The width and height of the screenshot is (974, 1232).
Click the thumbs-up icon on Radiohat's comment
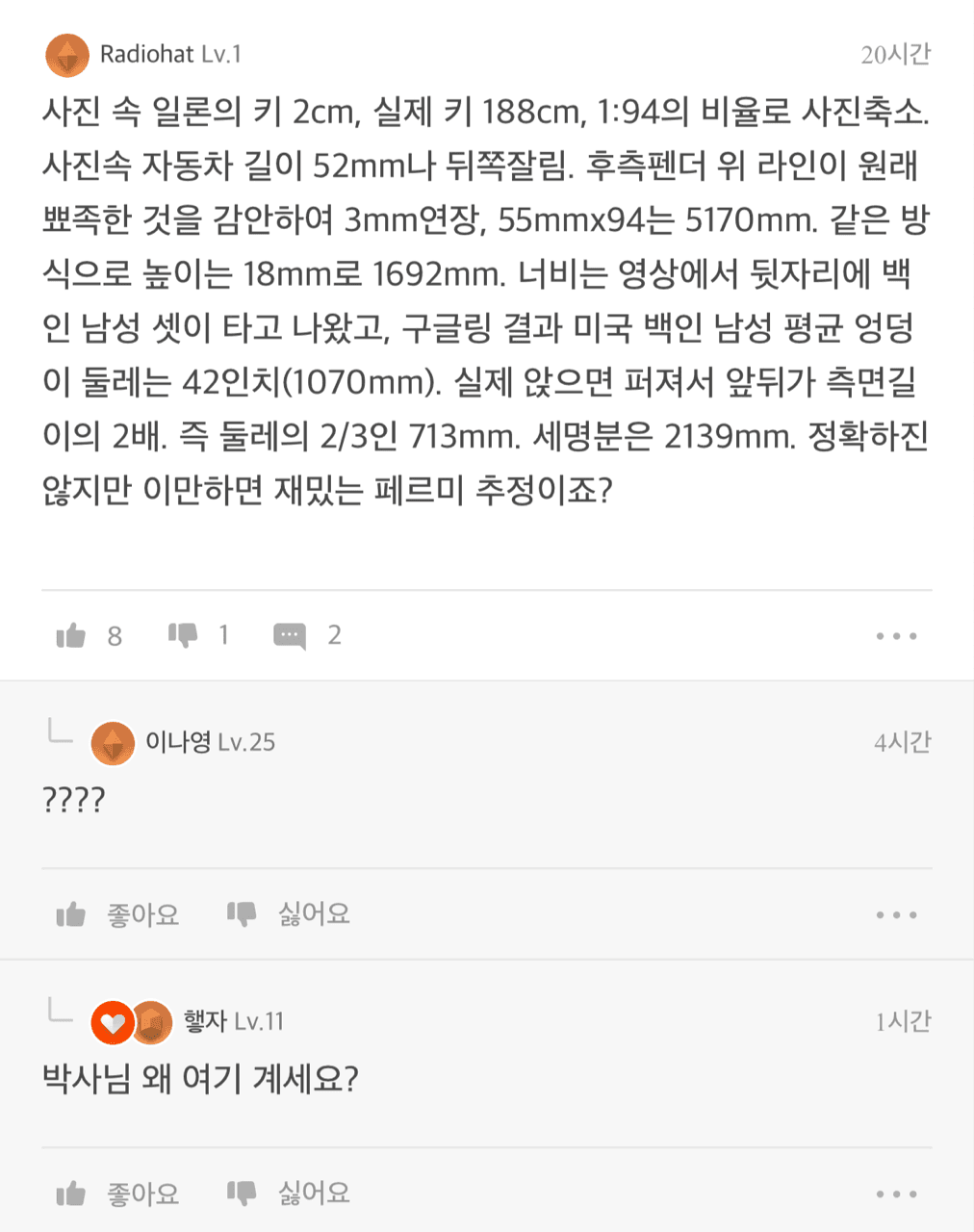coord(70,635)
